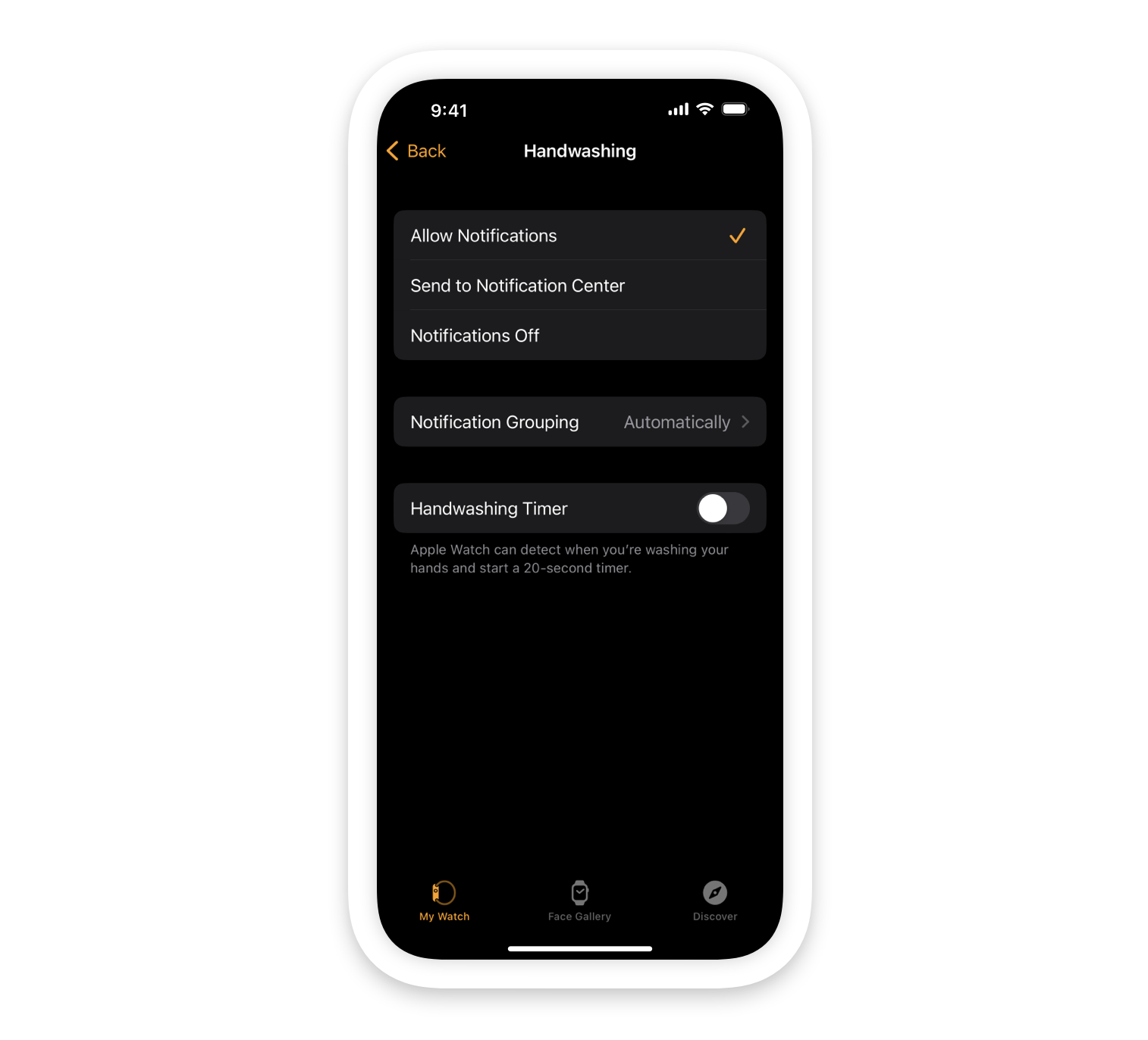Switch to the Discover tab
Image resolution: width=1148 pixels, height=1040 pixels.
(714, 901)
